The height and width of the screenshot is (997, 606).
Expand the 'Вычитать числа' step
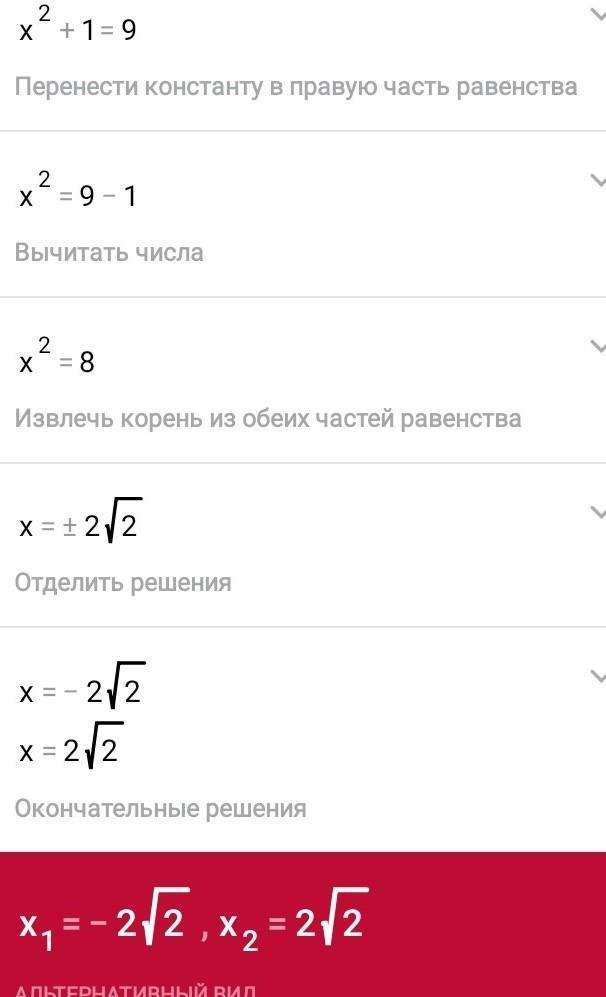(597, 181)
